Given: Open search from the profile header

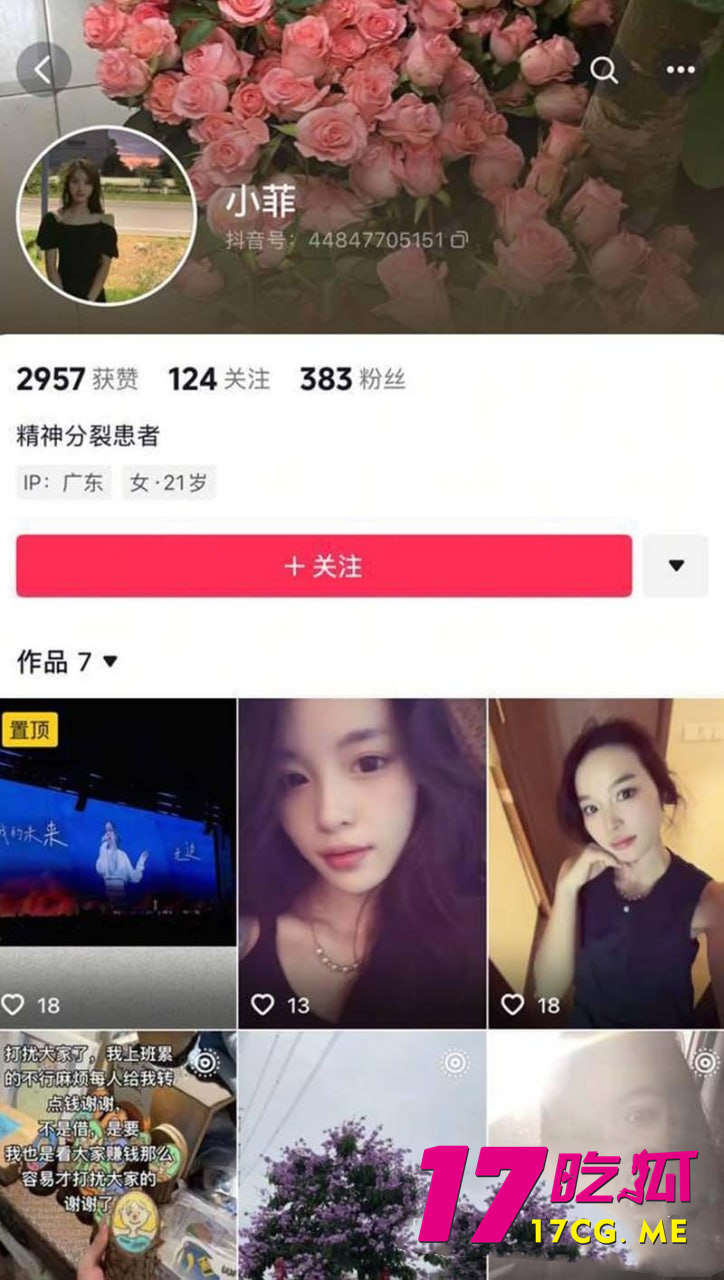Looking at the screenshot, I should 603,70.
